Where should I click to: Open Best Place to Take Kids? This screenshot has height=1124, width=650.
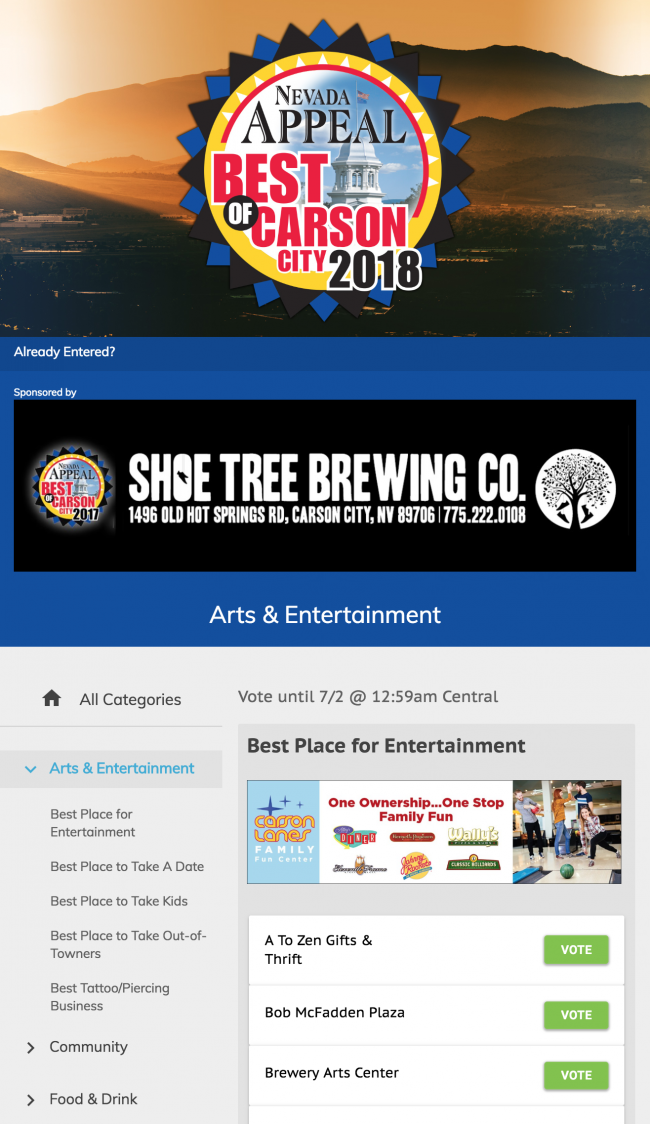(119, 901)
